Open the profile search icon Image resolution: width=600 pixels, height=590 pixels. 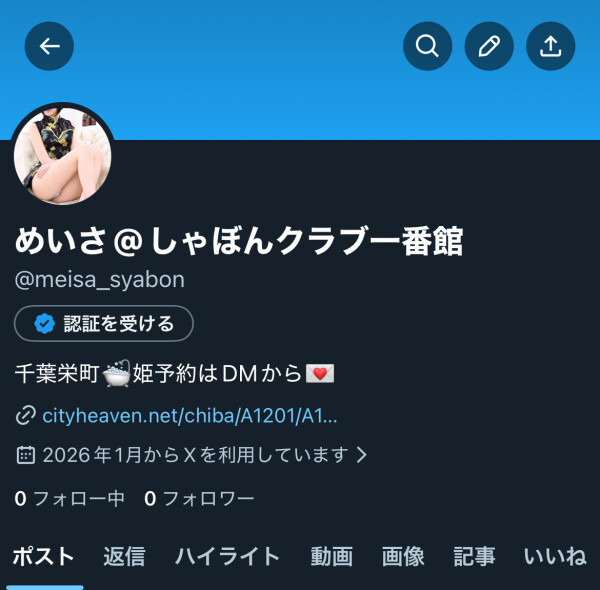tap(427, 46)
